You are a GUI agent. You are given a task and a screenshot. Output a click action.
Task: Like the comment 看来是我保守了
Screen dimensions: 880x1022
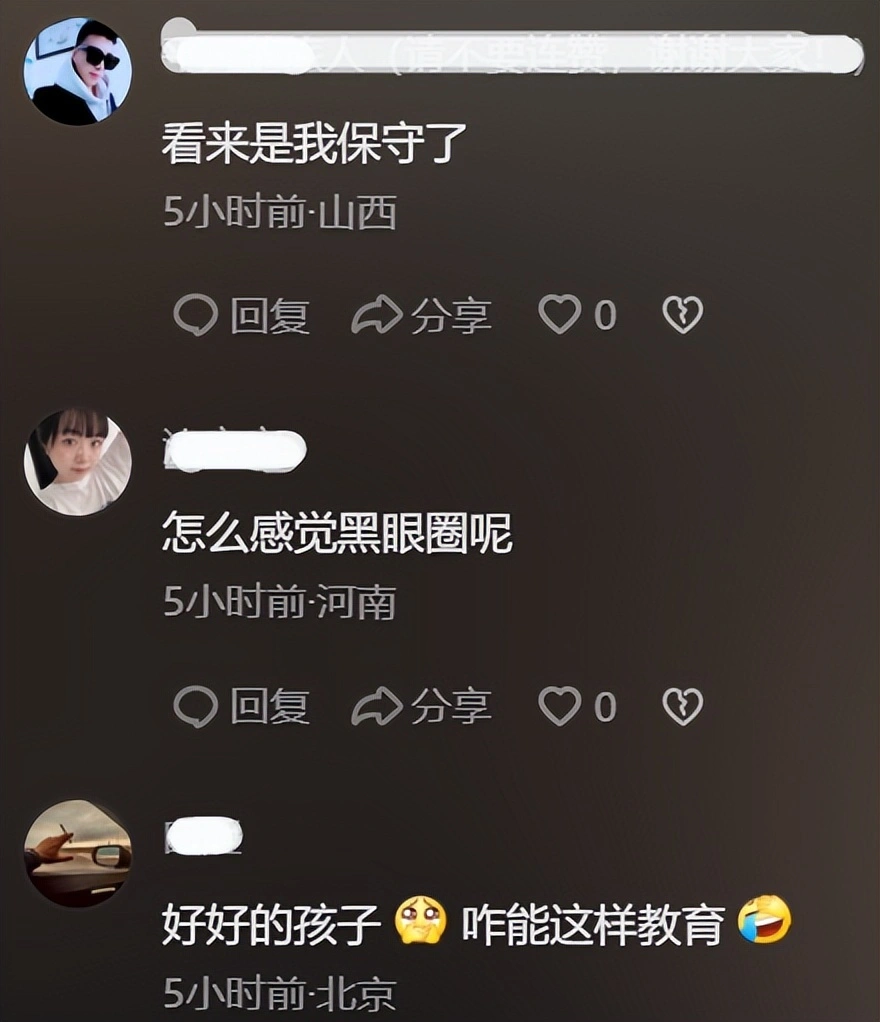coord(560,316)
